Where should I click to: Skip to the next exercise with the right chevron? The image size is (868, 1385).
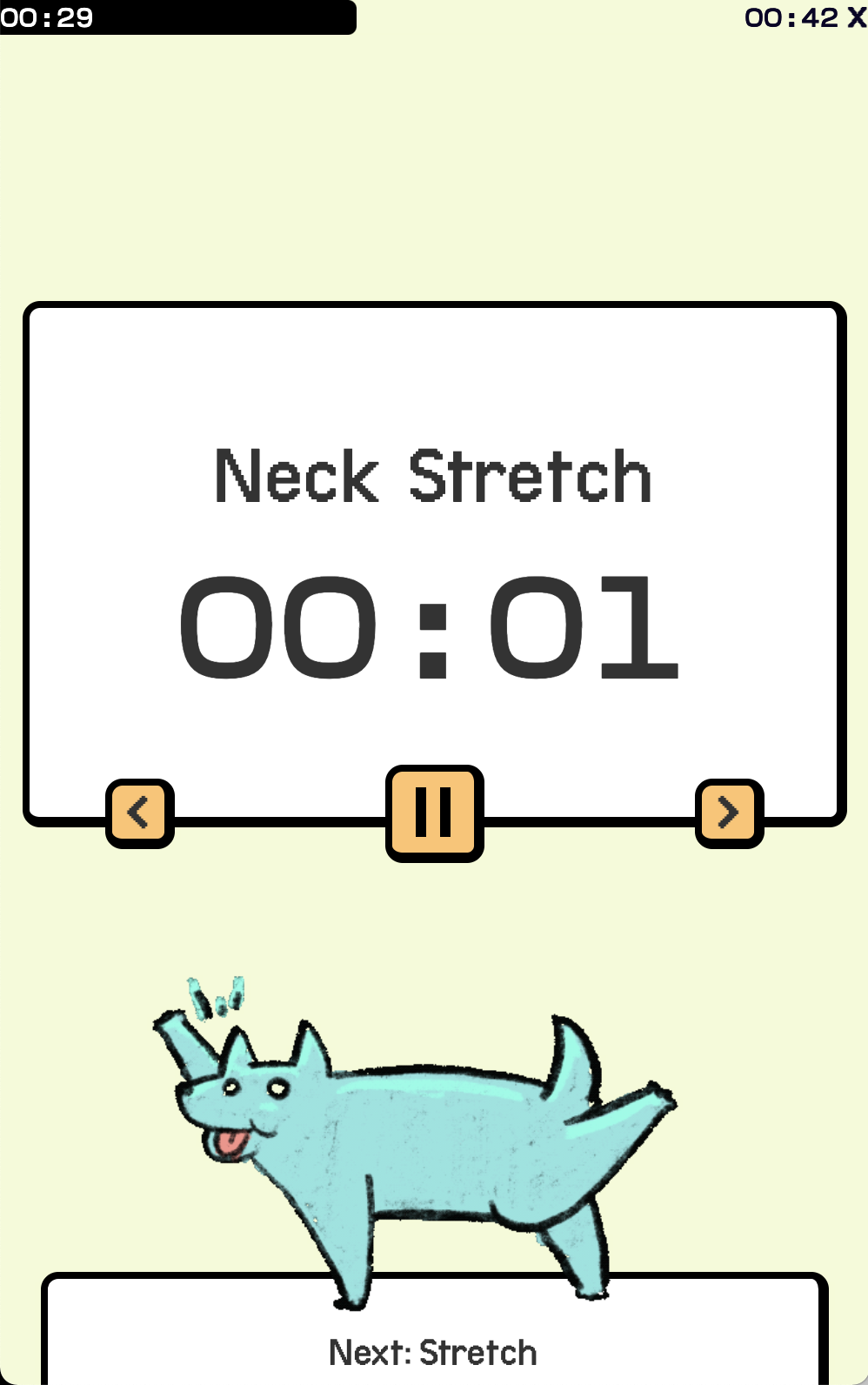(727, 813)
